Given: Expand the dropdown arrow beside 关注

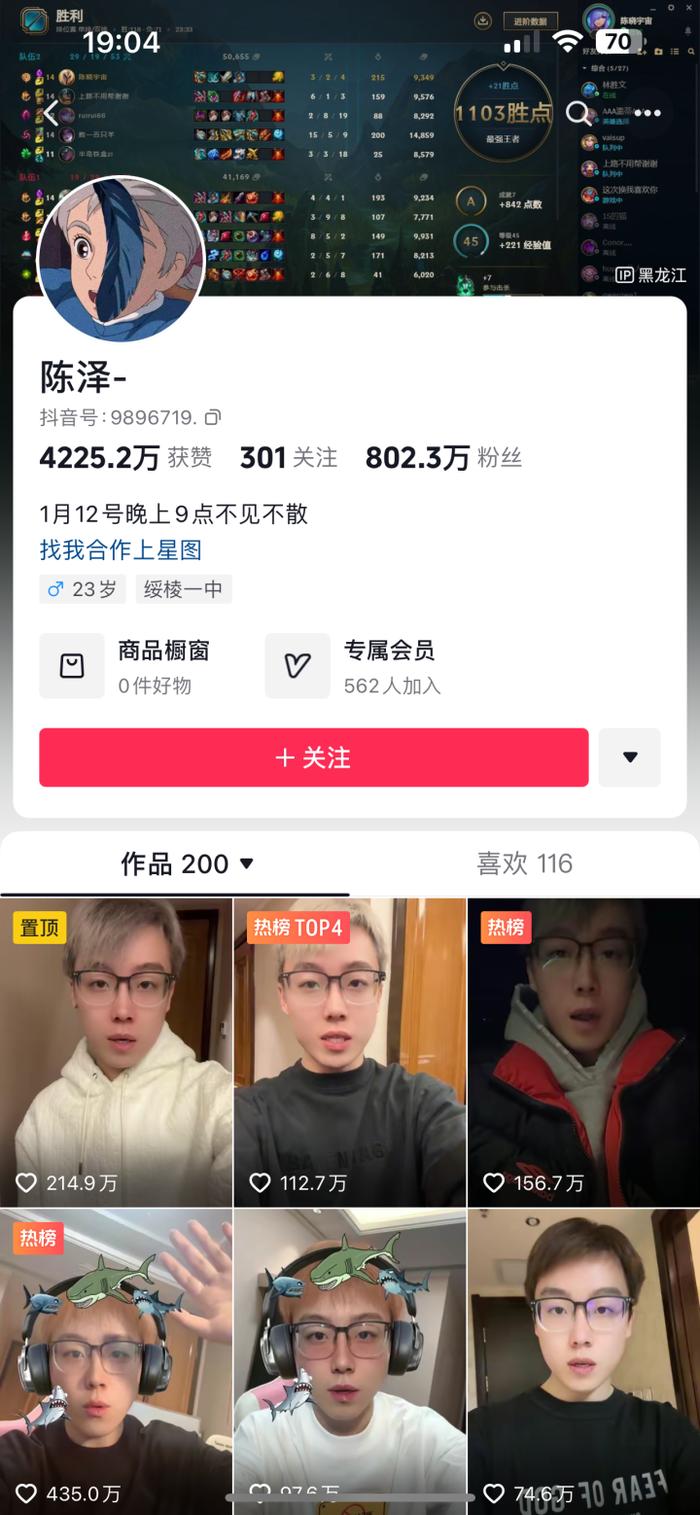Looking at the screenshot, I should (629, 757).
